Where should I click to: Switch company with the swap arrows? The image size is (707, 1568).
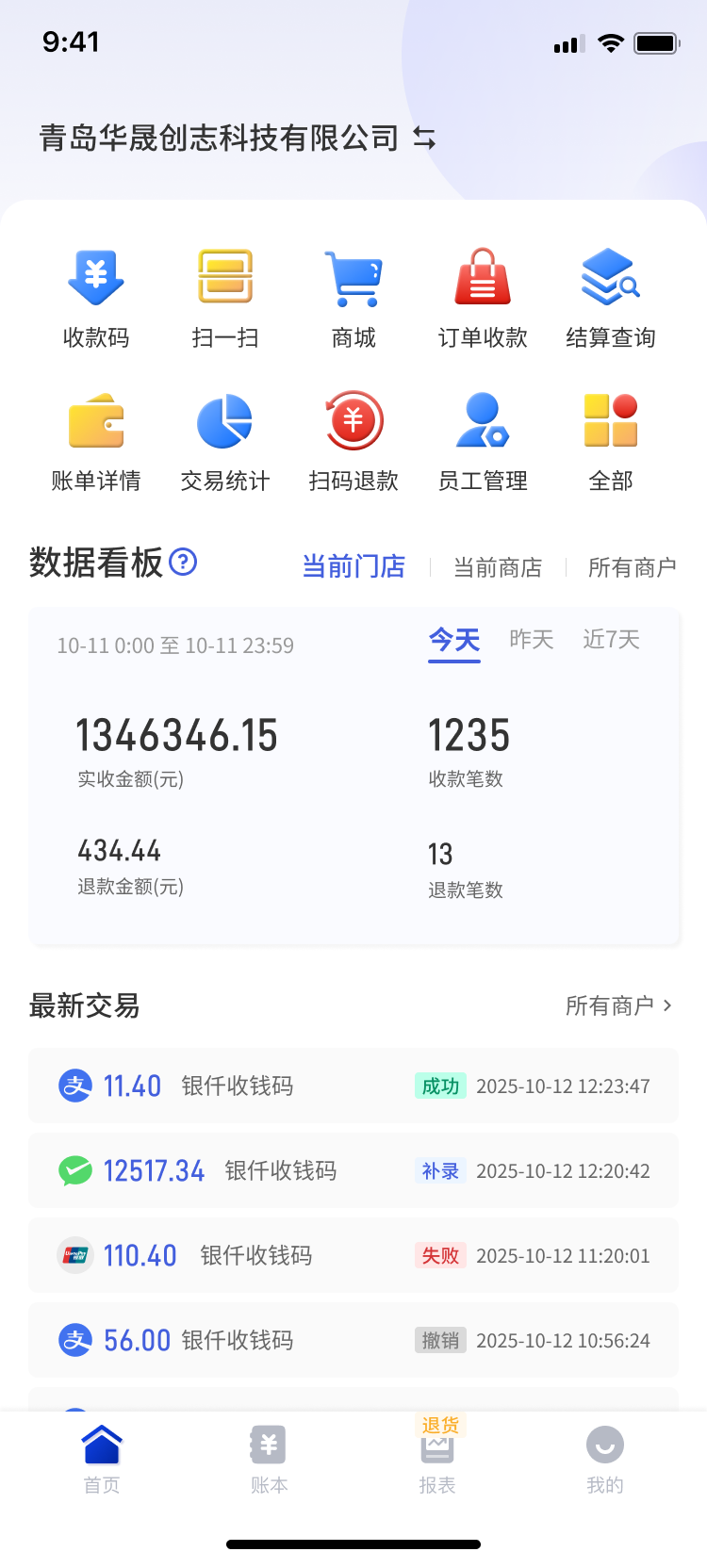(x=423, y=139)
